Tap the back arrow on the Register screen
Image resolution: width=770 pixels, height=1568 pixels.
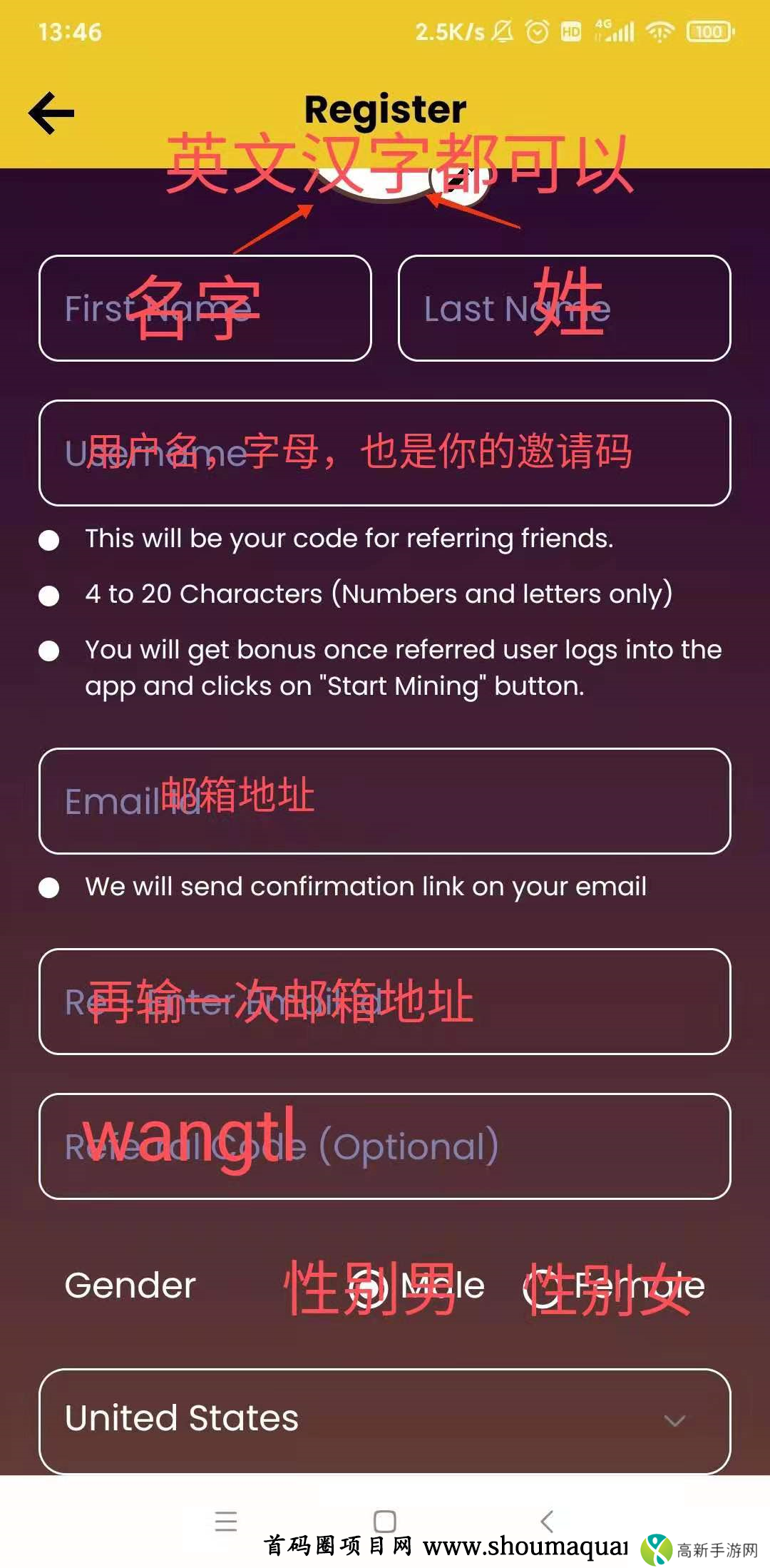(51, 113)
